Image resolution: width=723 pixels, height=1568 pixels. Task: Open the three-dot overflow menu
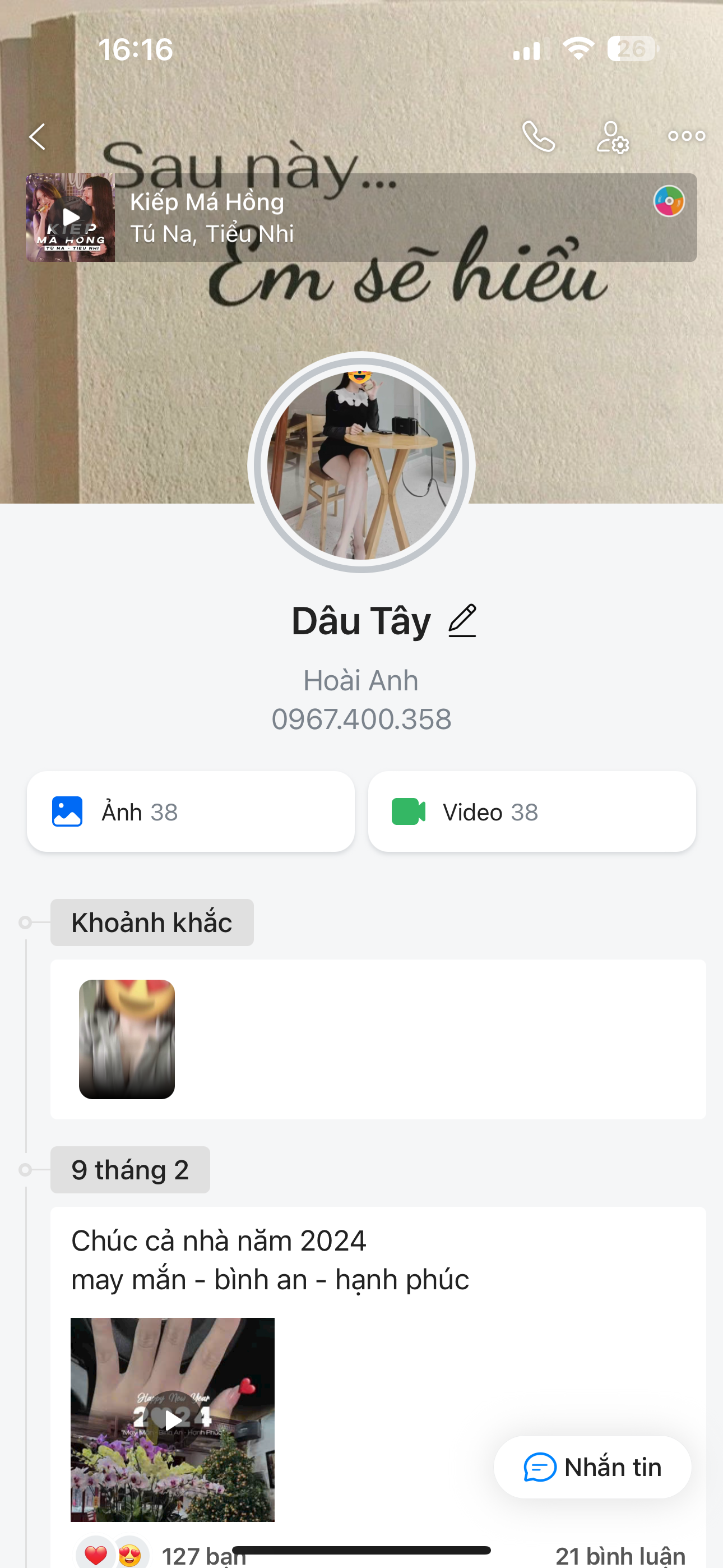pos(687,136)
